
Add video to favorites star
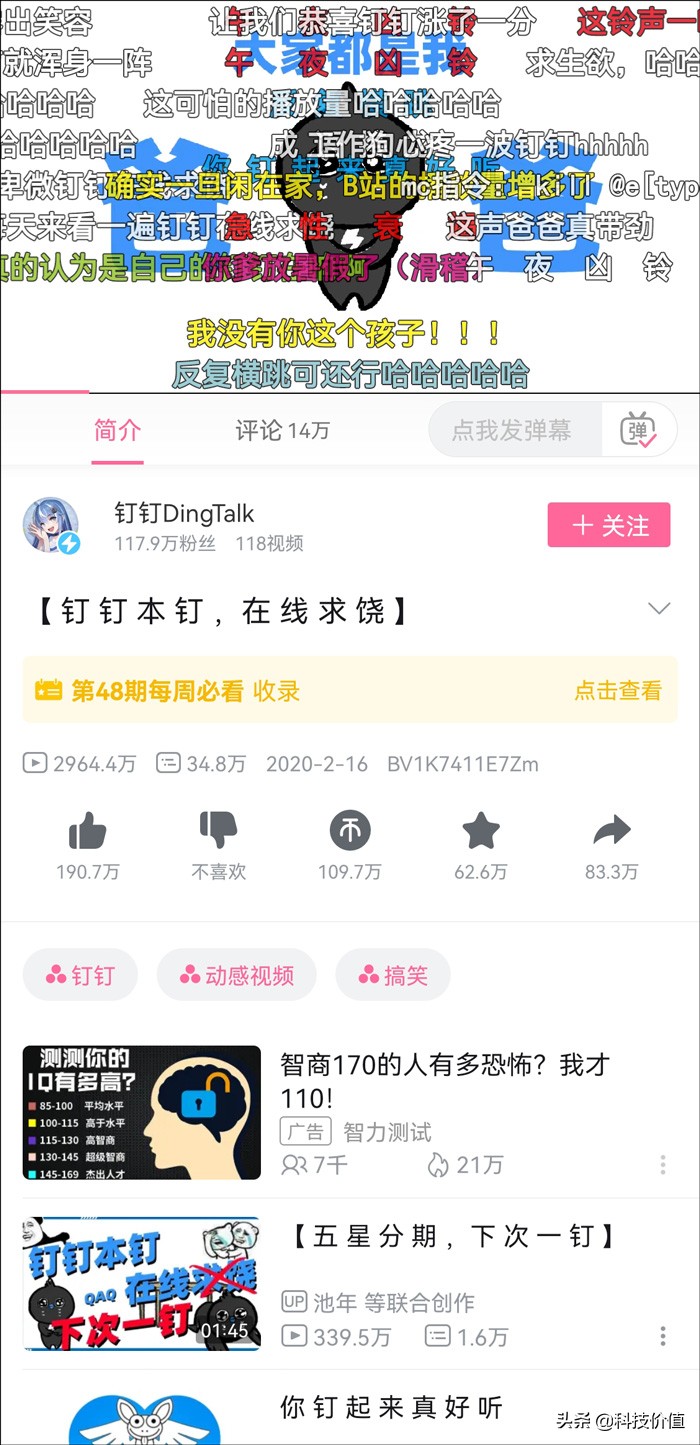pyautogui.click(x=481, y=832)
